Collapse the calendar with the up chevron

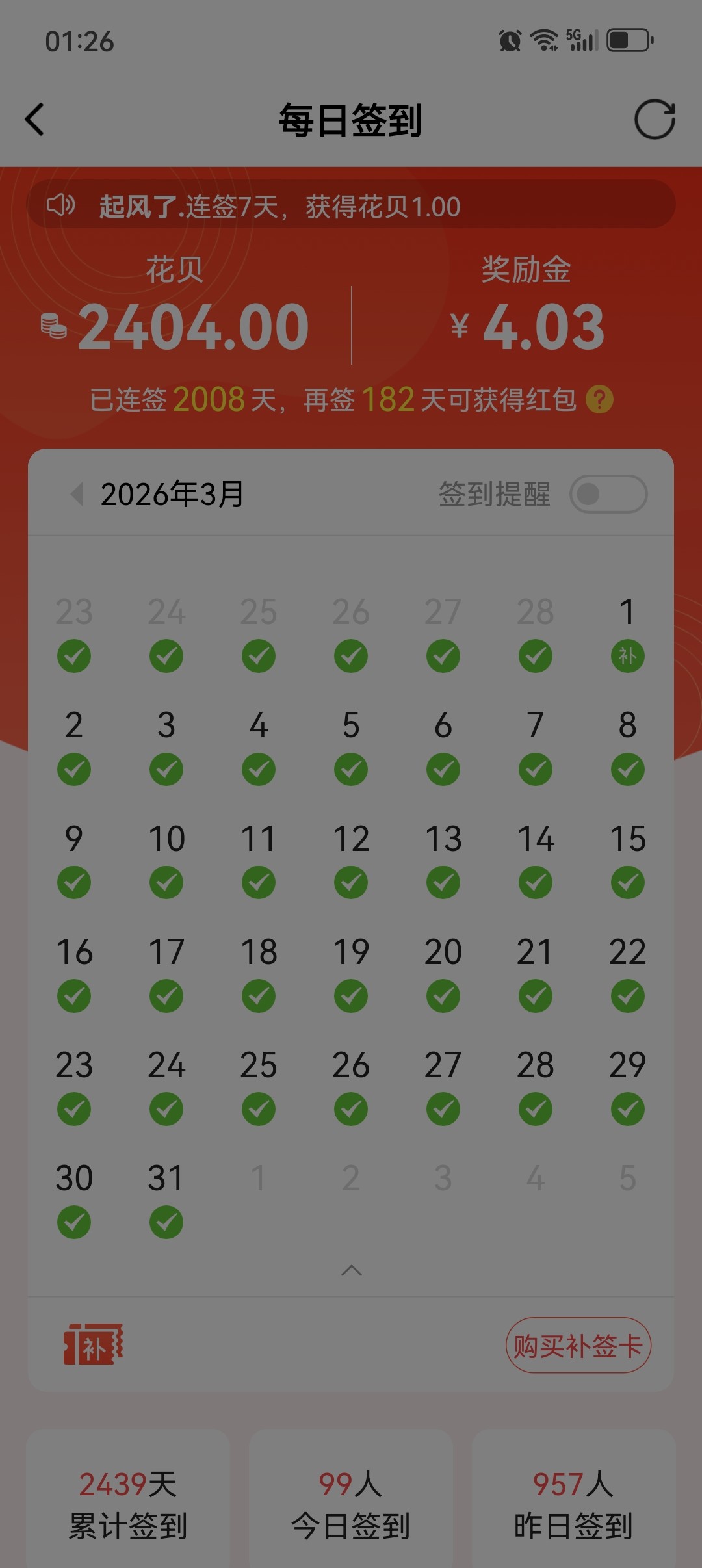pyautogui.click(x=351, y=1270)
